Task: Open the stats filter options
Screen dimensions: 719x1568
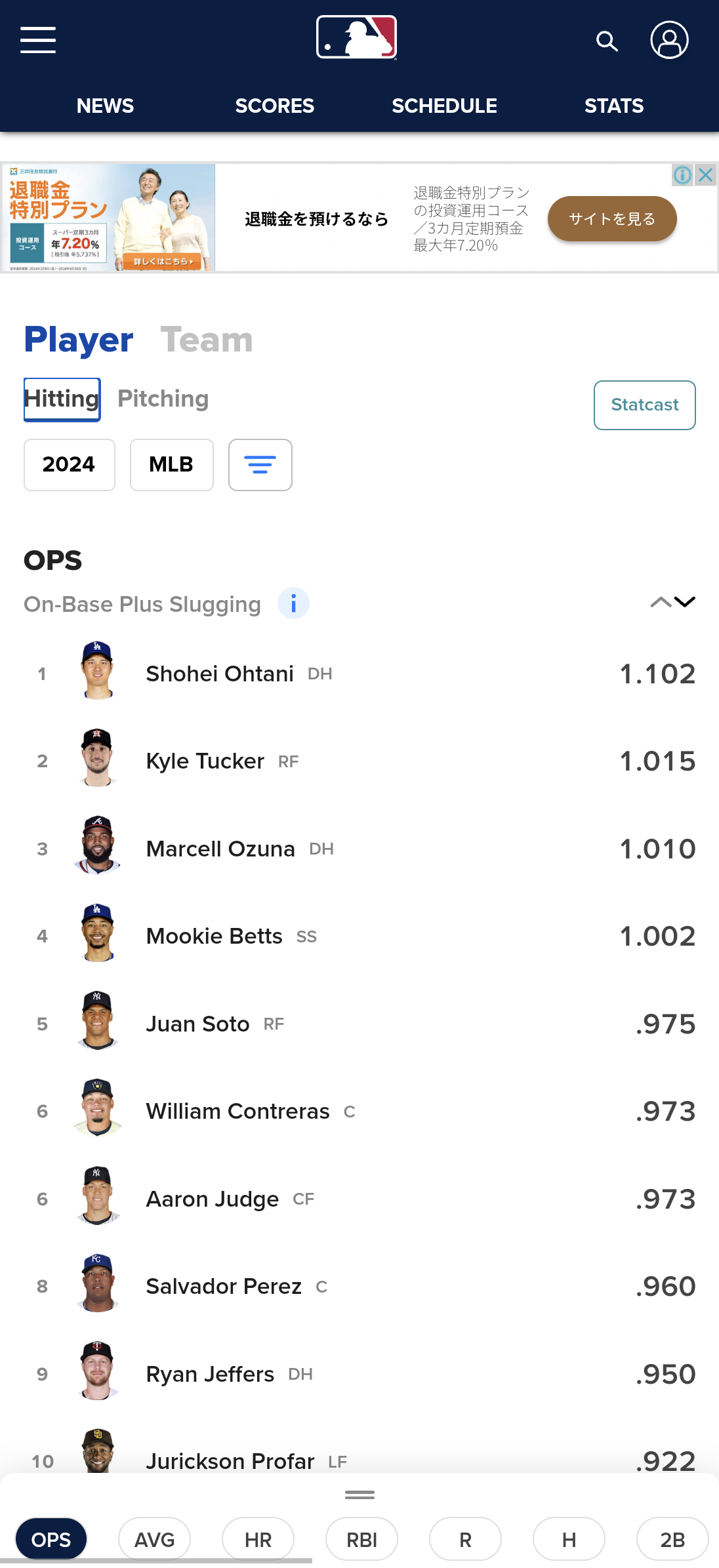Action: (x=260, y=464)
